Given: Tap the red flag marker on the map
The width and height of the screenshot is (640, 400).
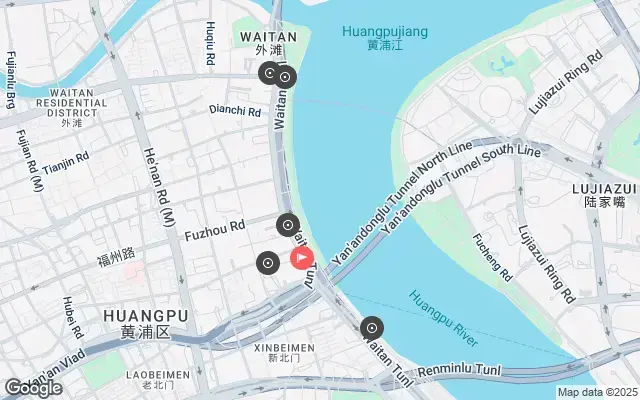Looking at the screenshot, I should click(303, 258).
